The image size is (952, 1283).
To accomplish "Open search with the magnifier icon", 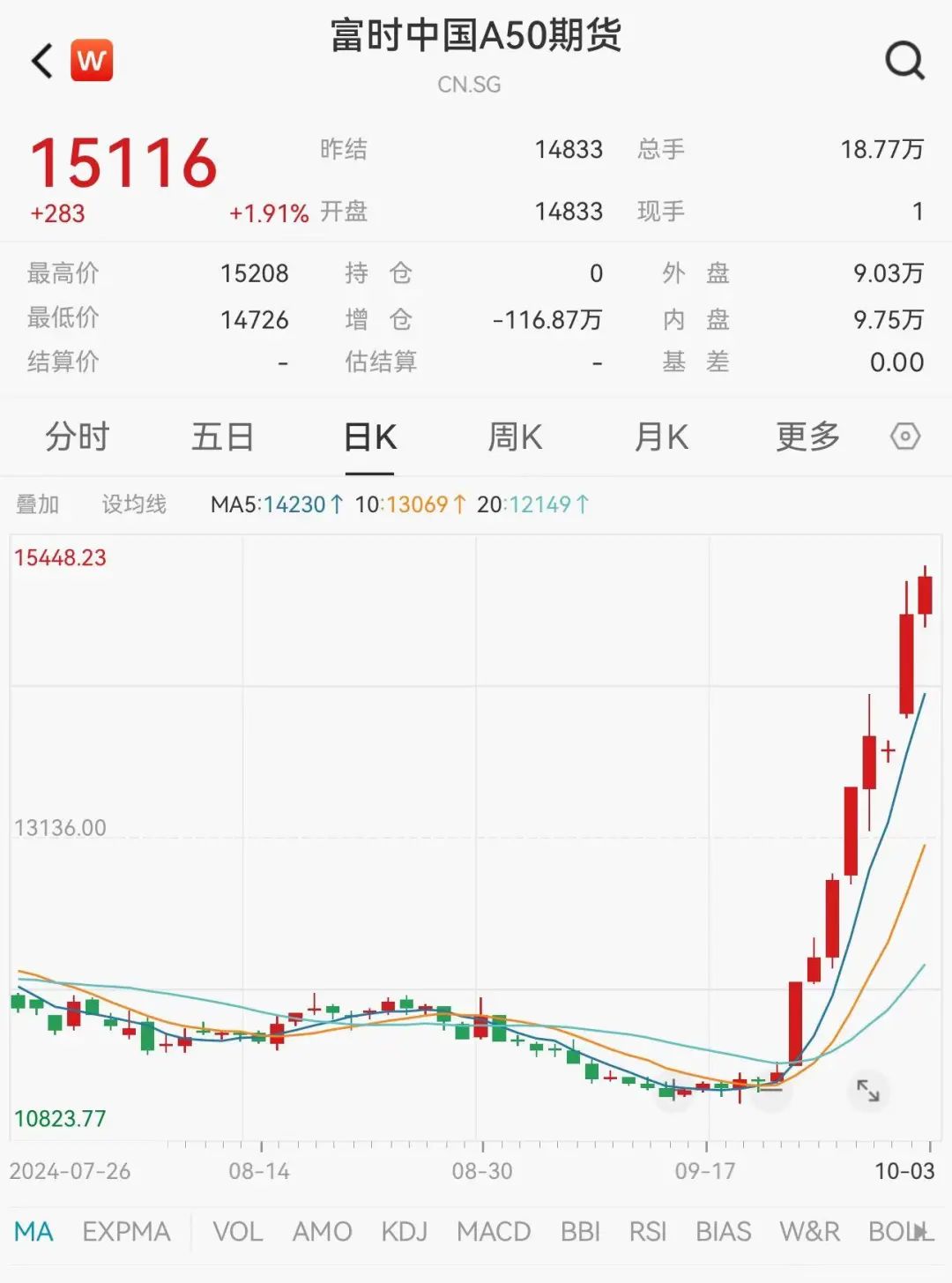I will 904,60.
